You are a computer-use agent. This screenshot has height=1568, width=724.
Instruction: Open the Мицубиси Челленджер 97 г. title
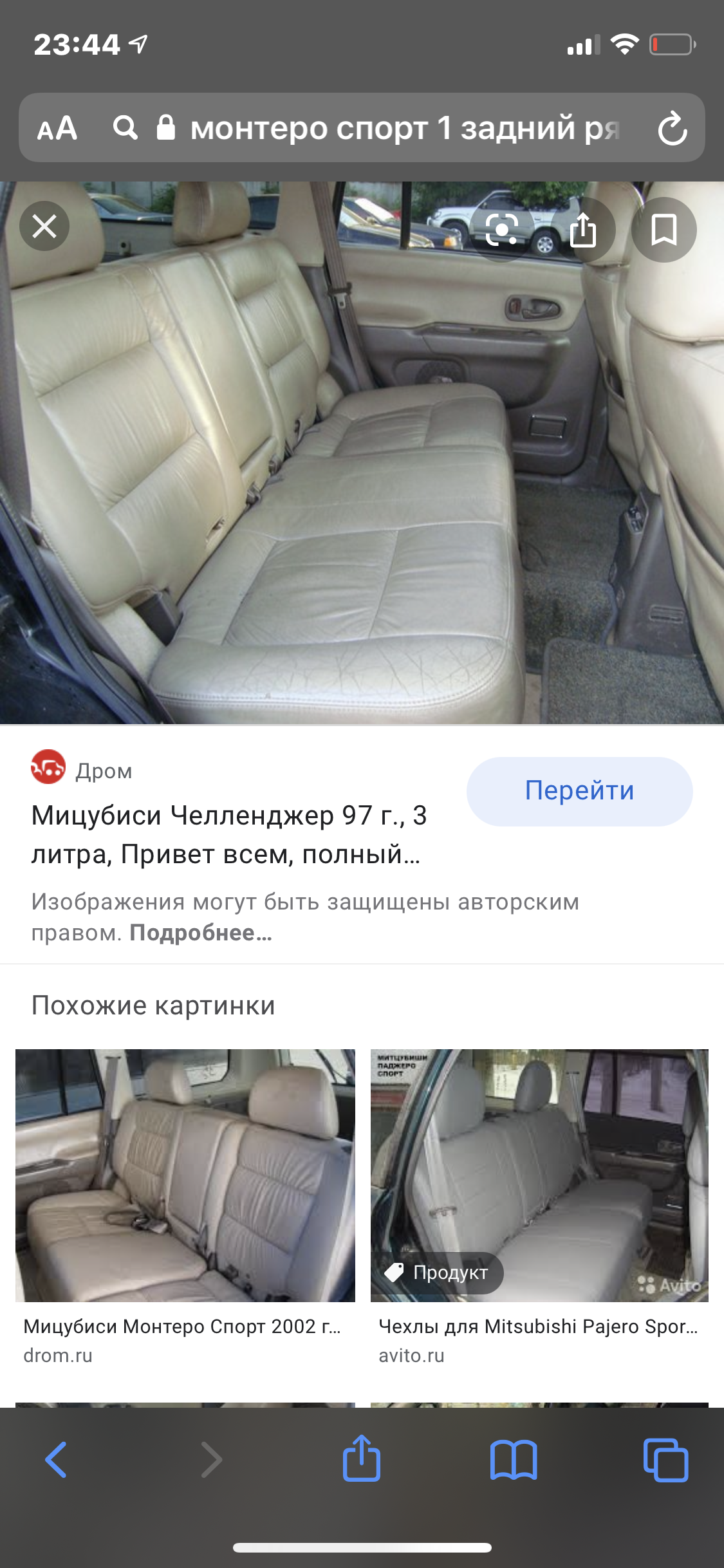[228, 834]
